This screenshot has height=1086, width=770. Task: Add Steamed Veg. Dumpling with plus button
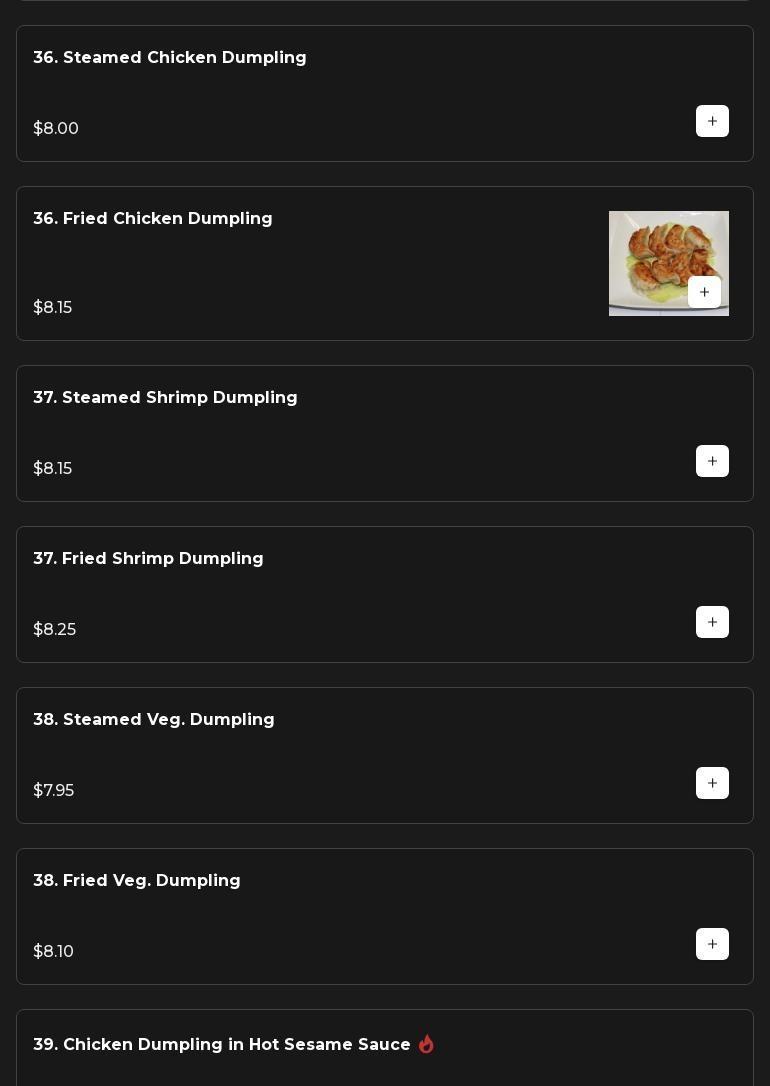pyautogui.click(x=712, y=783)
